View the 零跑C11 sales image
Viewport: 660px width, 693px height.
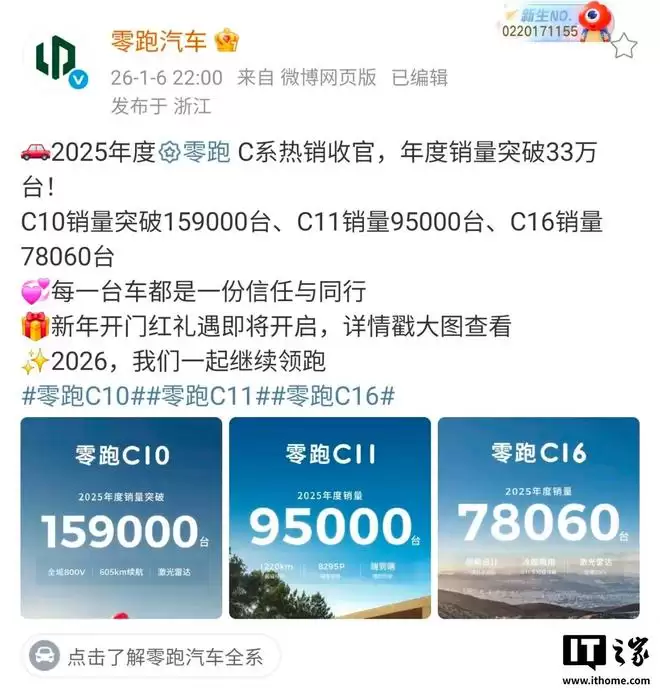(x=330, y=517)
